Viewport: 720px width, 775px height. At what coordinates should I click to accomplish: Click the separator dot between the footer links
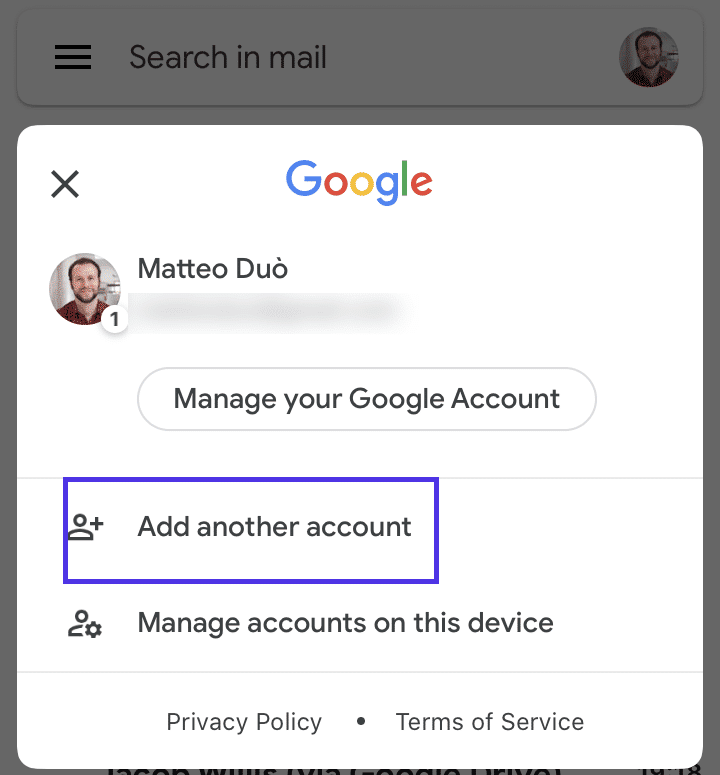point(360,721)
